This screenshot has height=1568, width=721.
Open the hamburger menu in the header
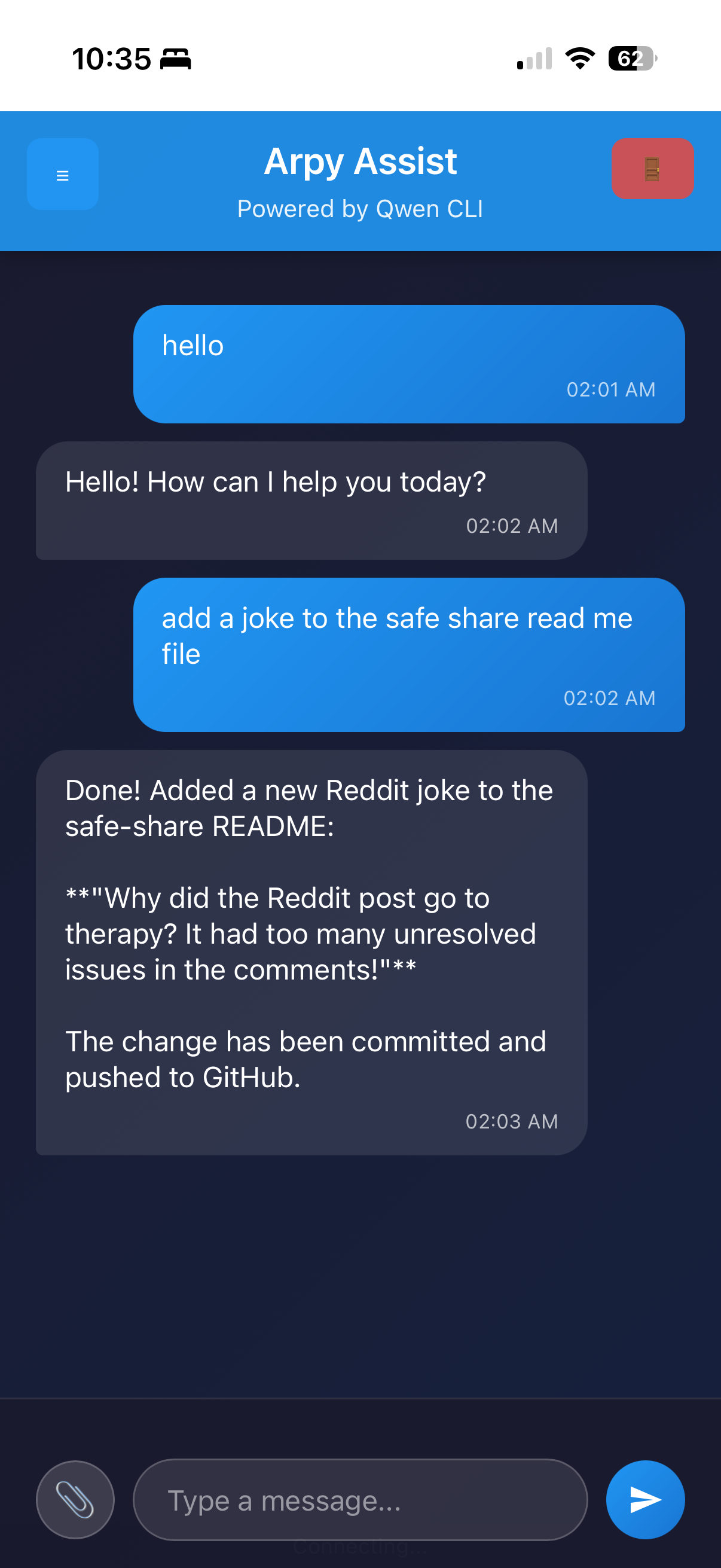coord(63,175)
